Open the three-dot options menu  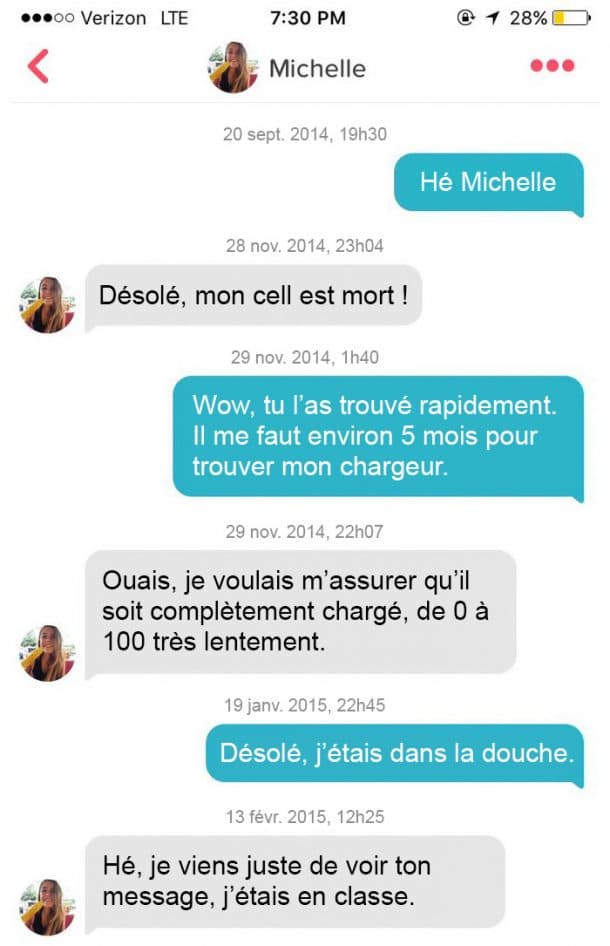552,66
